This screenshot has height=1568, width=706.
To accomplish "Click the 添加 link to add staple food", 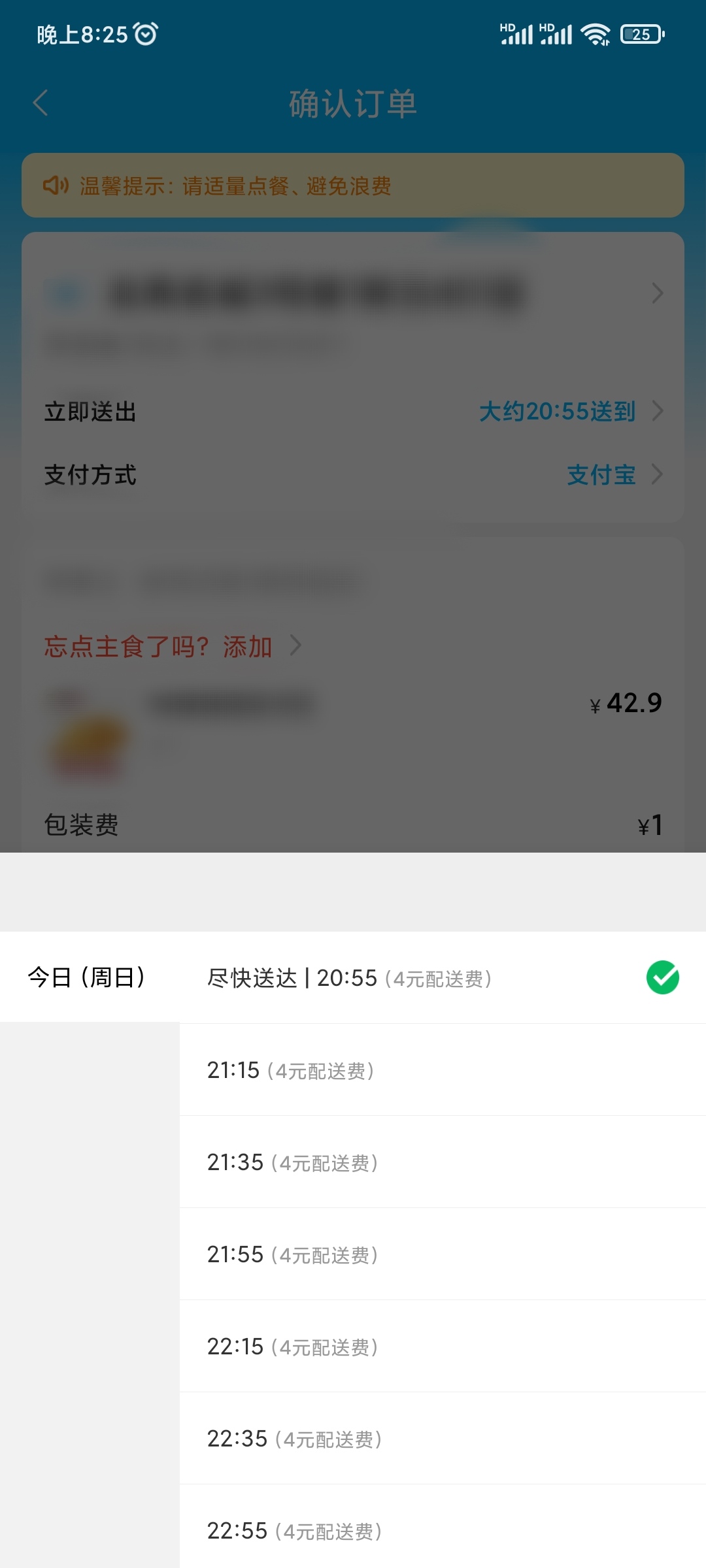I will (x=247, y=647).
